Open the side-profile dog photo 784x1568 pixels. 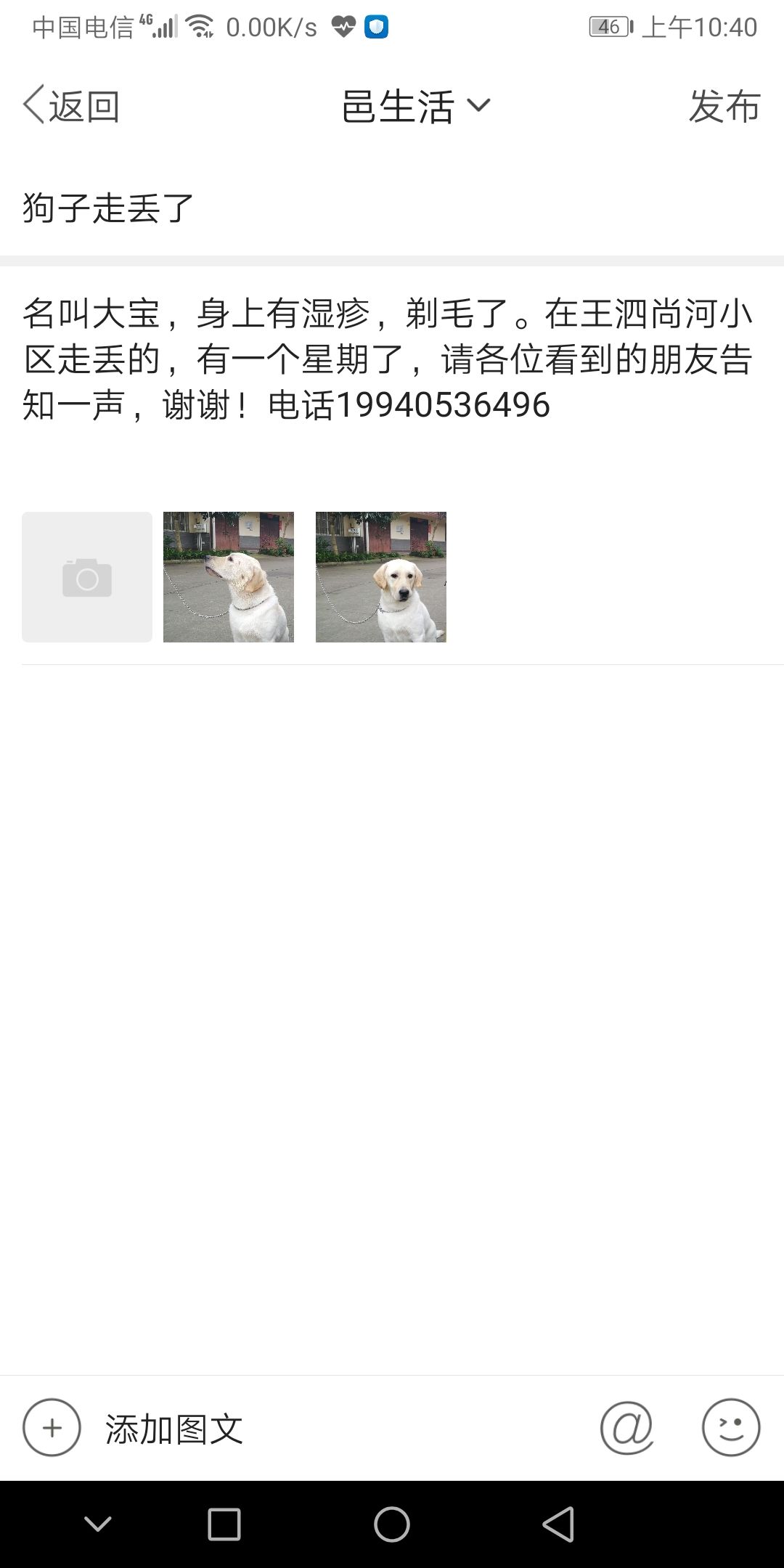point(229,577)
